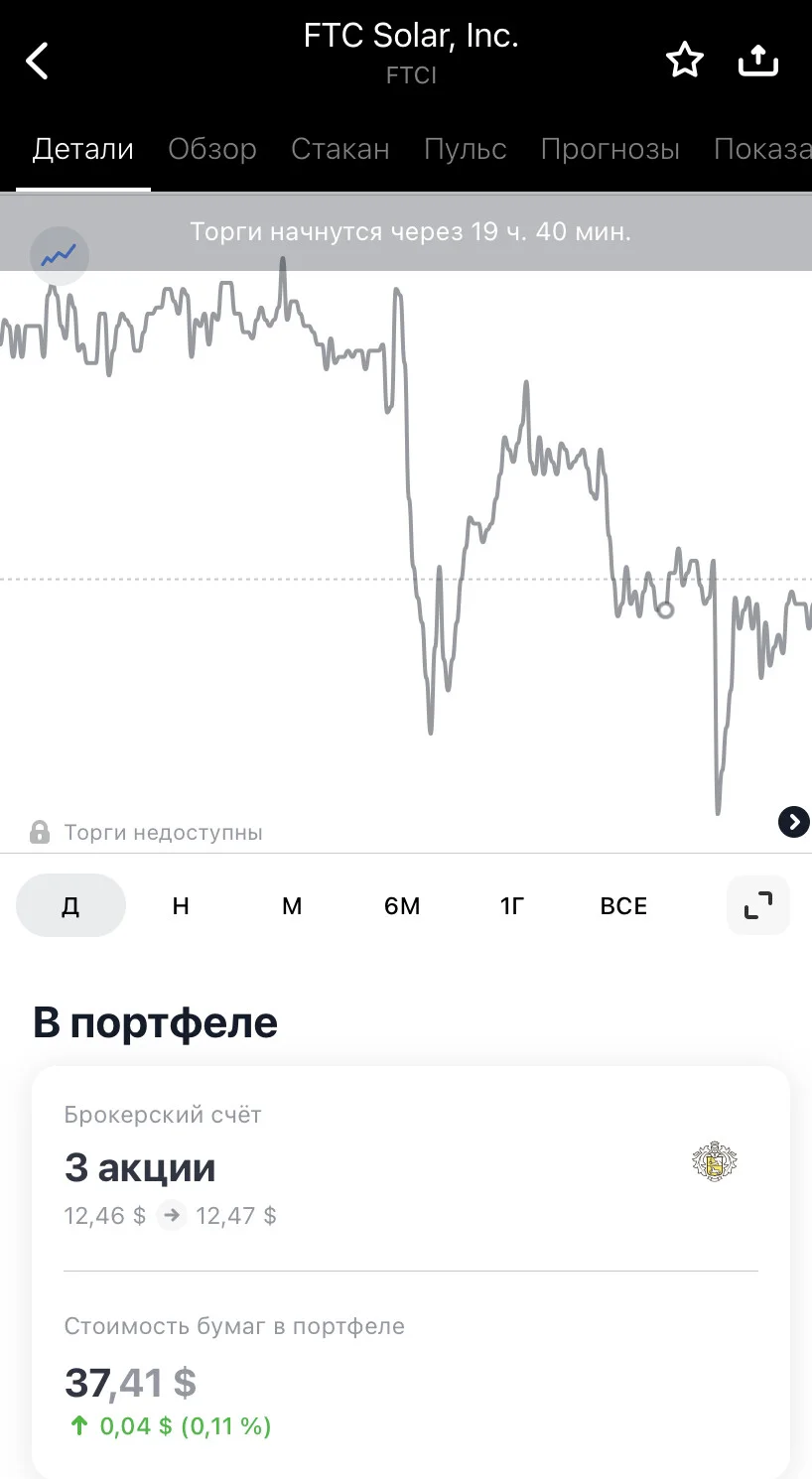Open the Показатели tab

(762, 149)
